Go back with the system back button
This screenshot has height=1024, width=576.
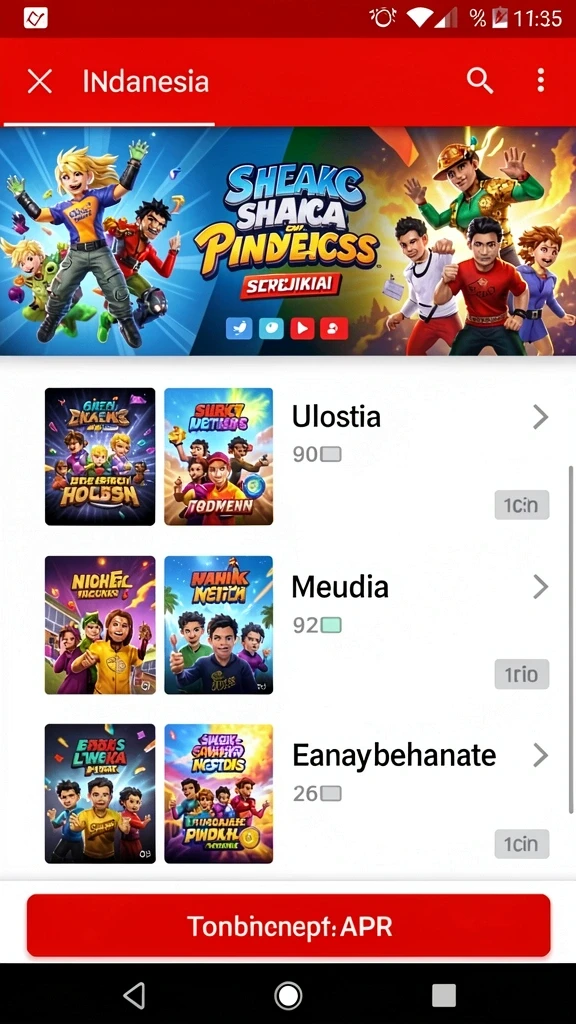point(134,995)
